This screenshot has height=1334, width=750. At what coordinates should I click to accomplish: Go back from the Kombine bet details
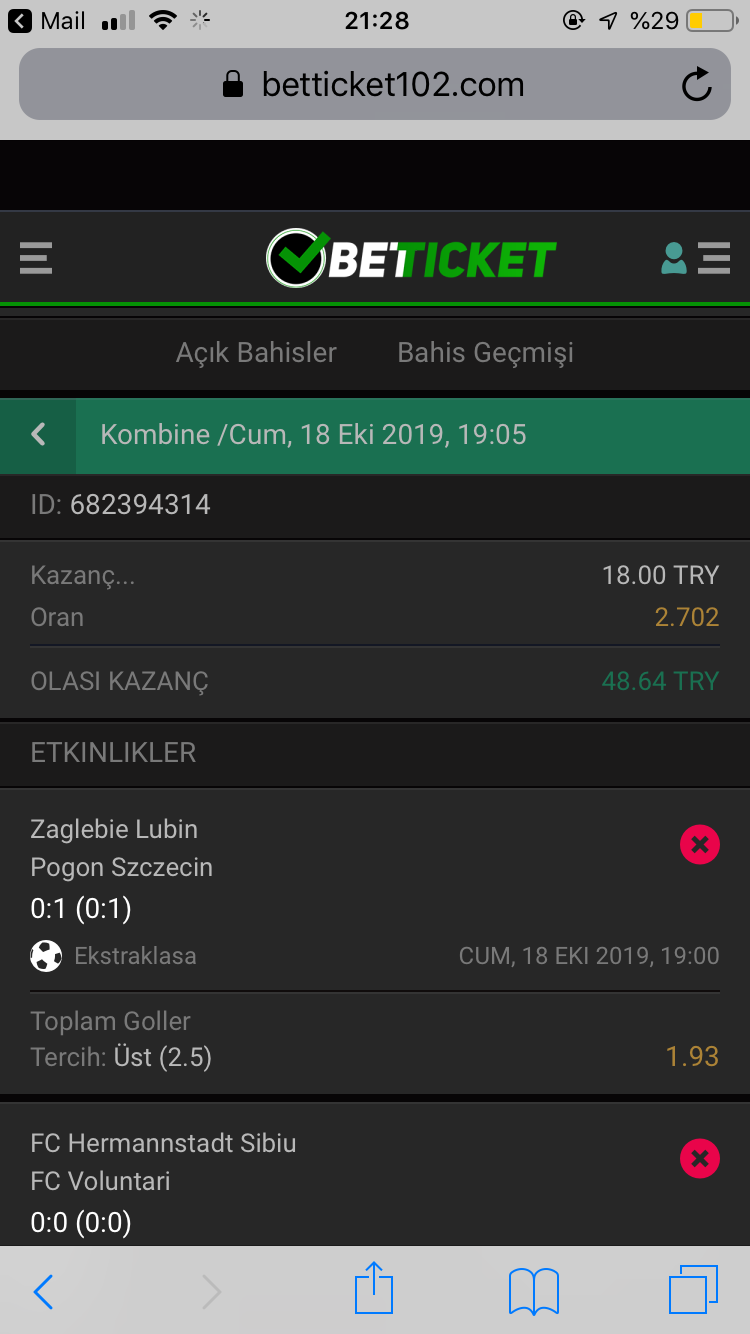tap(38, 435)
